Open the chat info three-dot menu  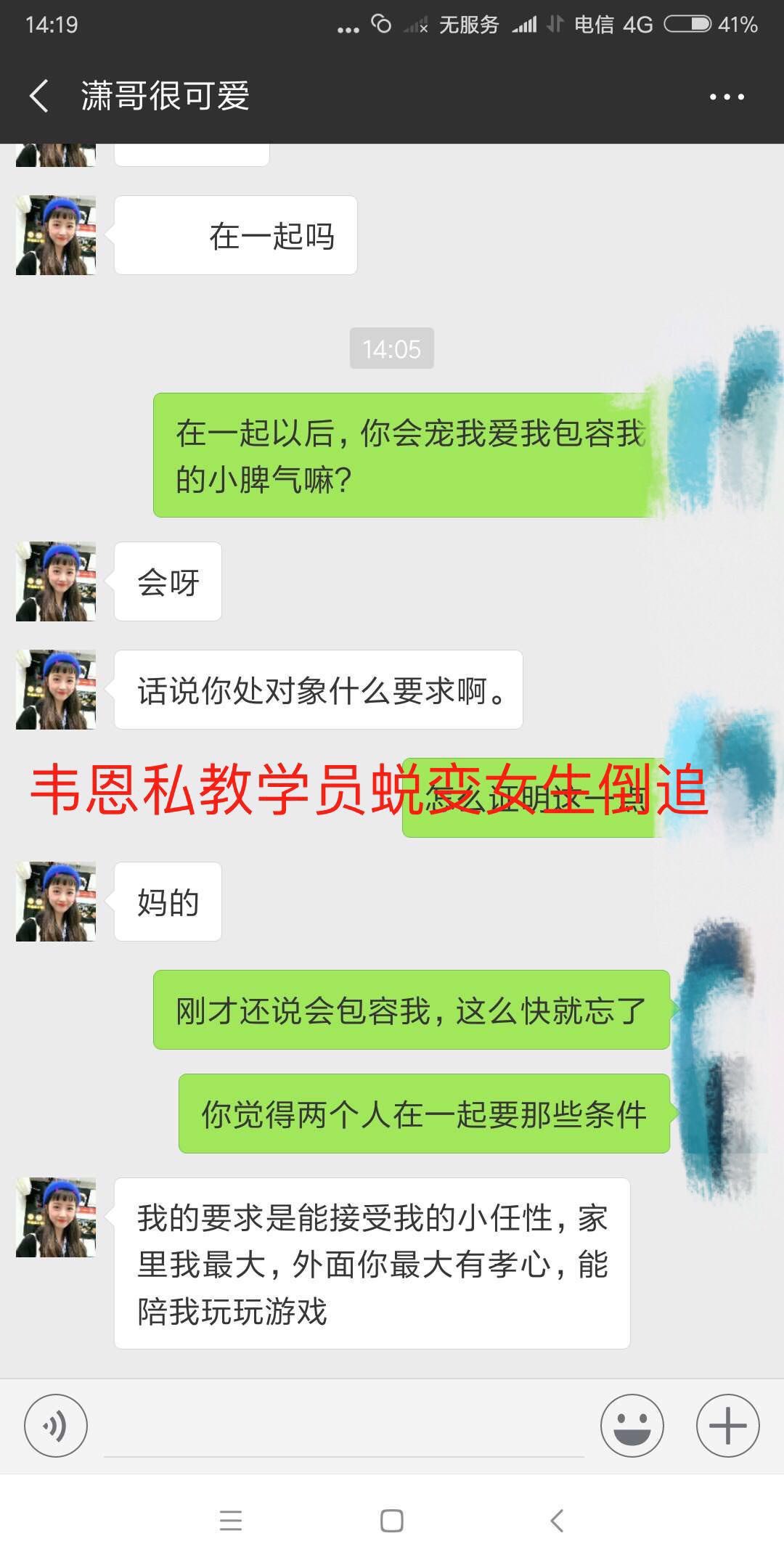(727, 97)
